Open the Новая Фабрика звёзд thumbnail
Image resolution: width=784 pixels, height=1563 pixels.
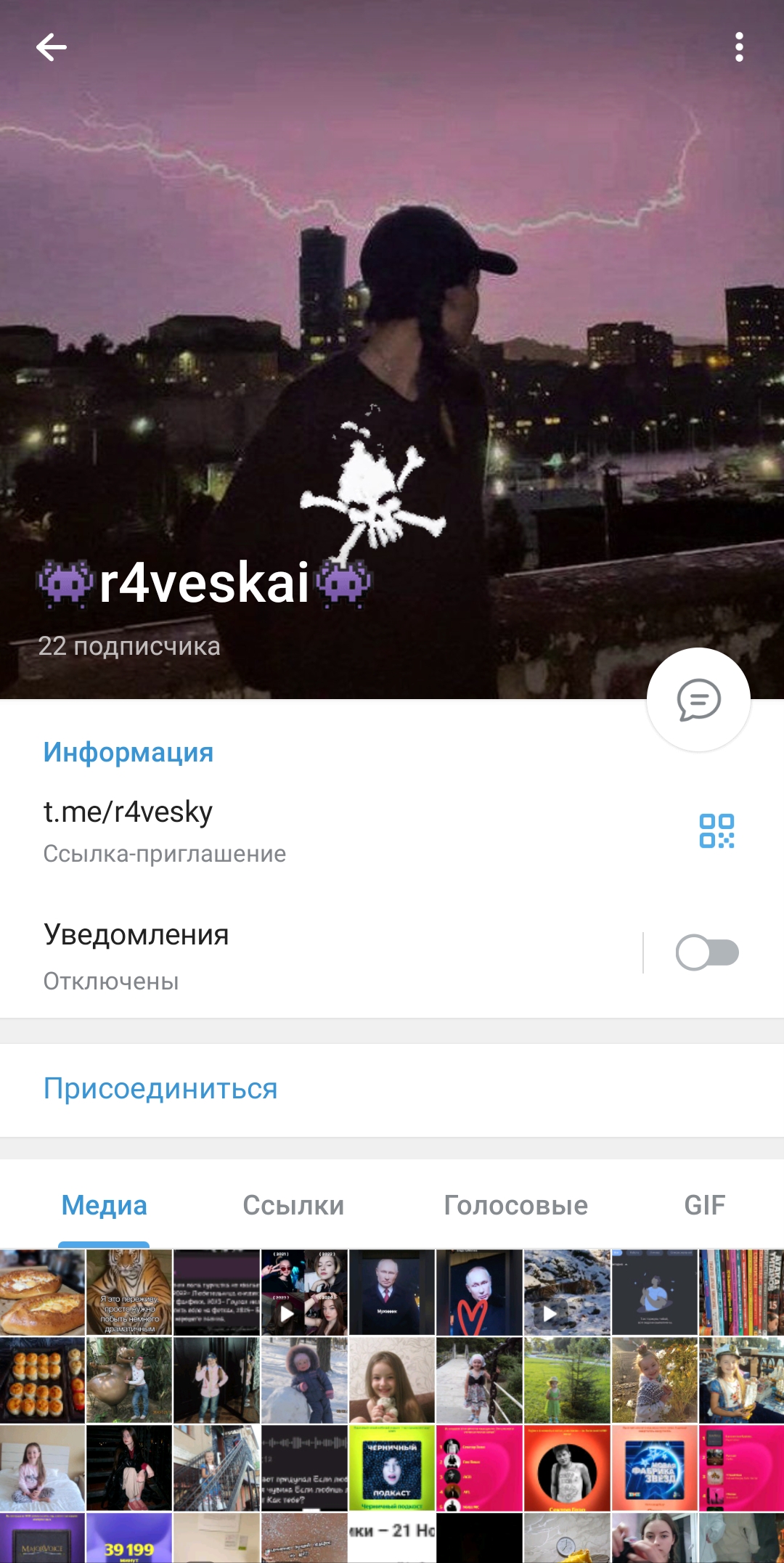654,1467
